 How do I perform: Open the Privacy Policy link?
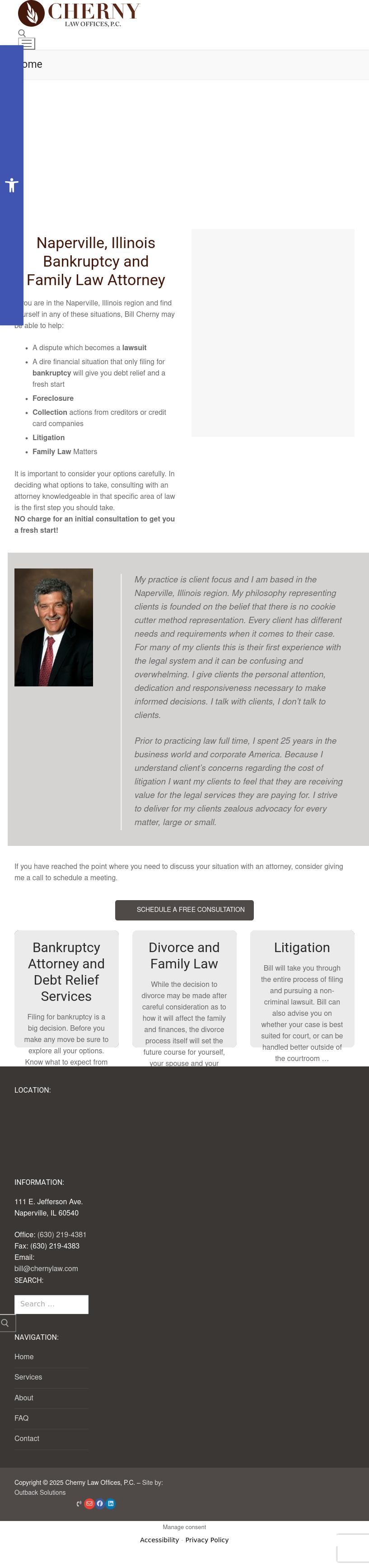[207, 1540]
